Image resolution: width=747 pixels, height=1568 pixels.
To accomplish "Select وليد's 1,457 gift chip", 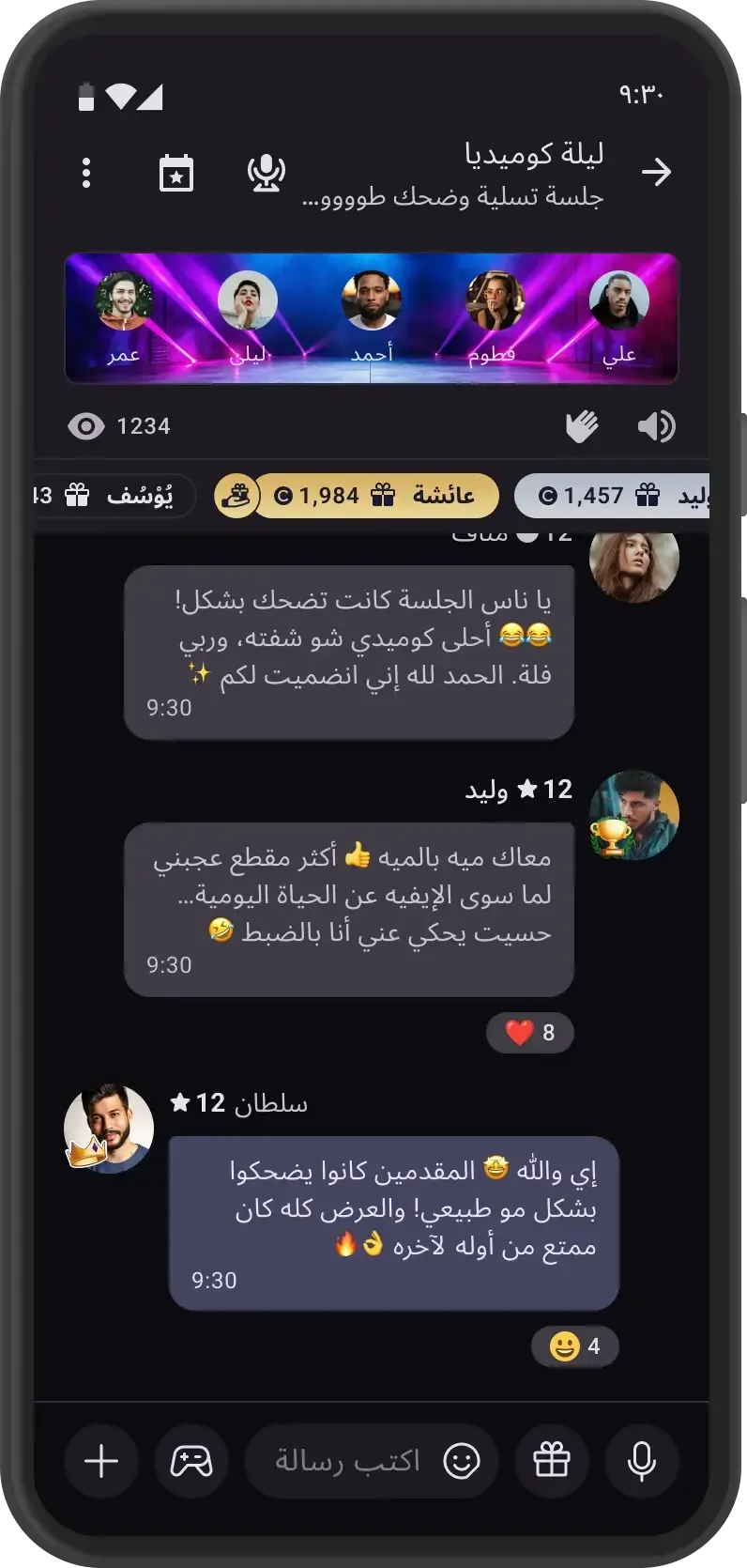I will point(615,495).
